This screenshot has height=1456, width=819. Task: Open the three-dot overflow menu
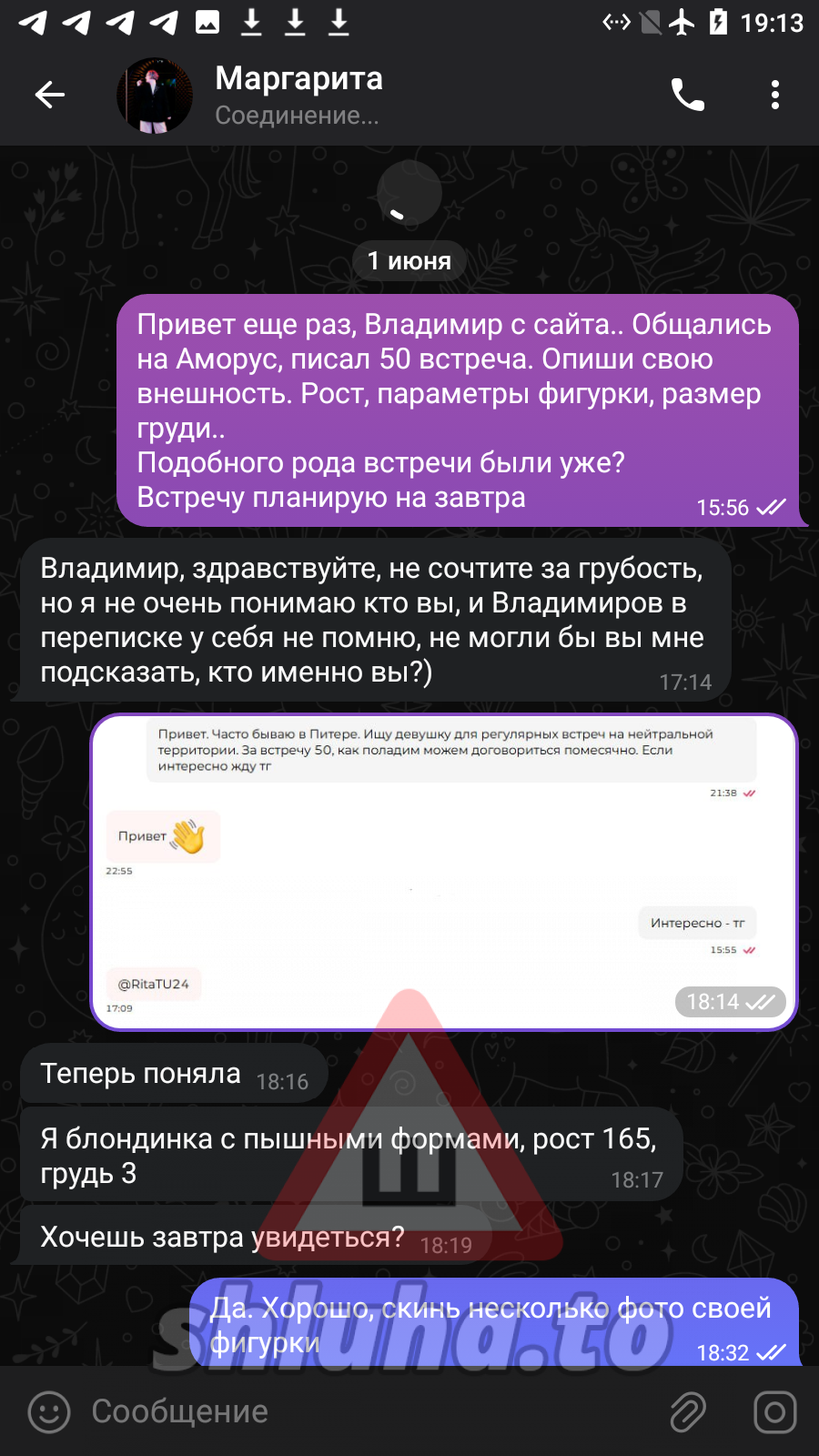(x=775, y=95)
